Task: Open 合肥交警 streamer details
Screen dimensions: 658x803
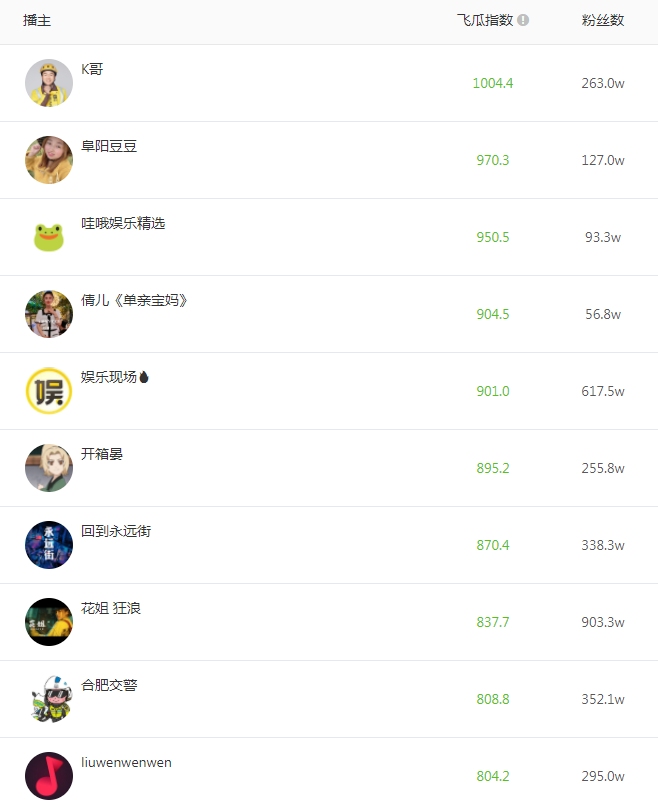Action: coord(109,686)
